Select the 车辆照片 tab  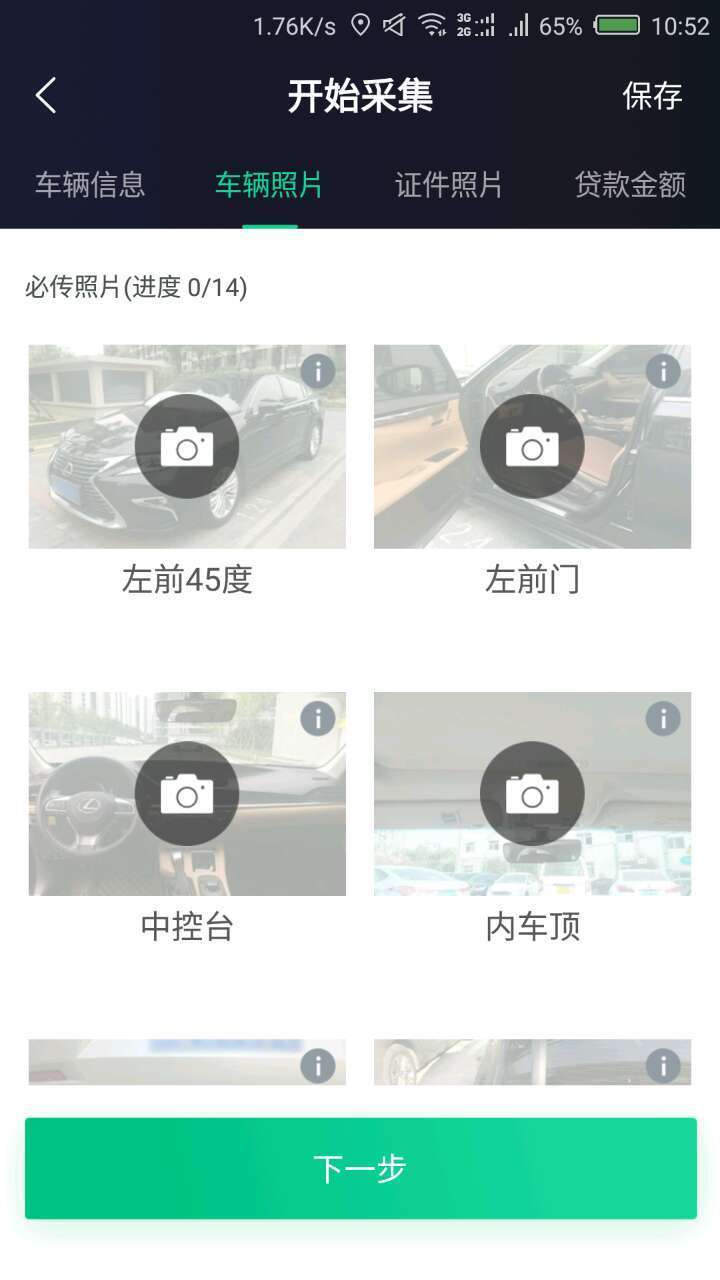pos(269,185)
